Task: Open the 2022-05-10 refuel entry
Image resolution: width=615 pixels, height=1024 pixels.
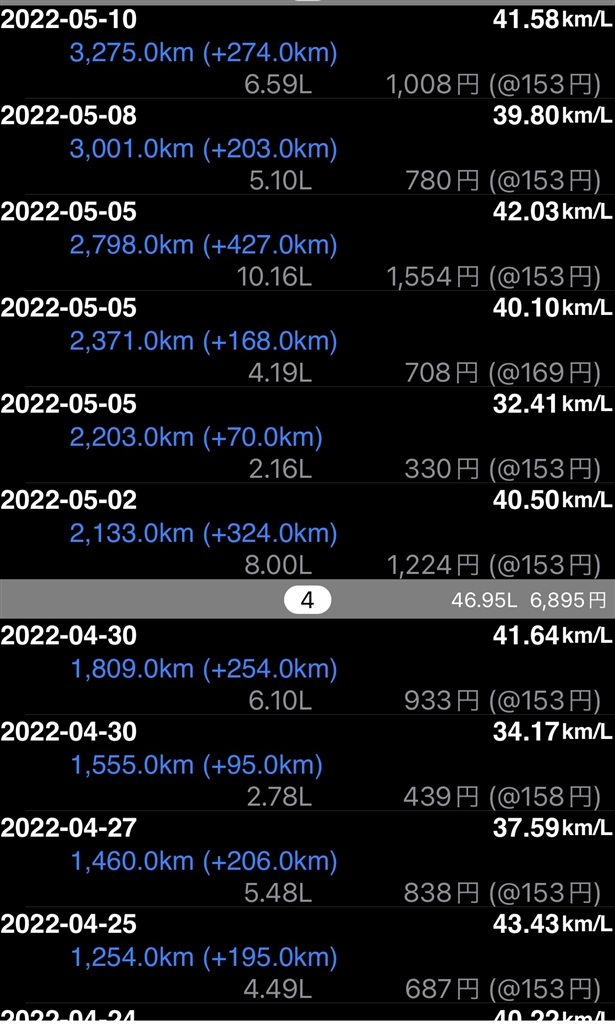Action: pos(307,52)
